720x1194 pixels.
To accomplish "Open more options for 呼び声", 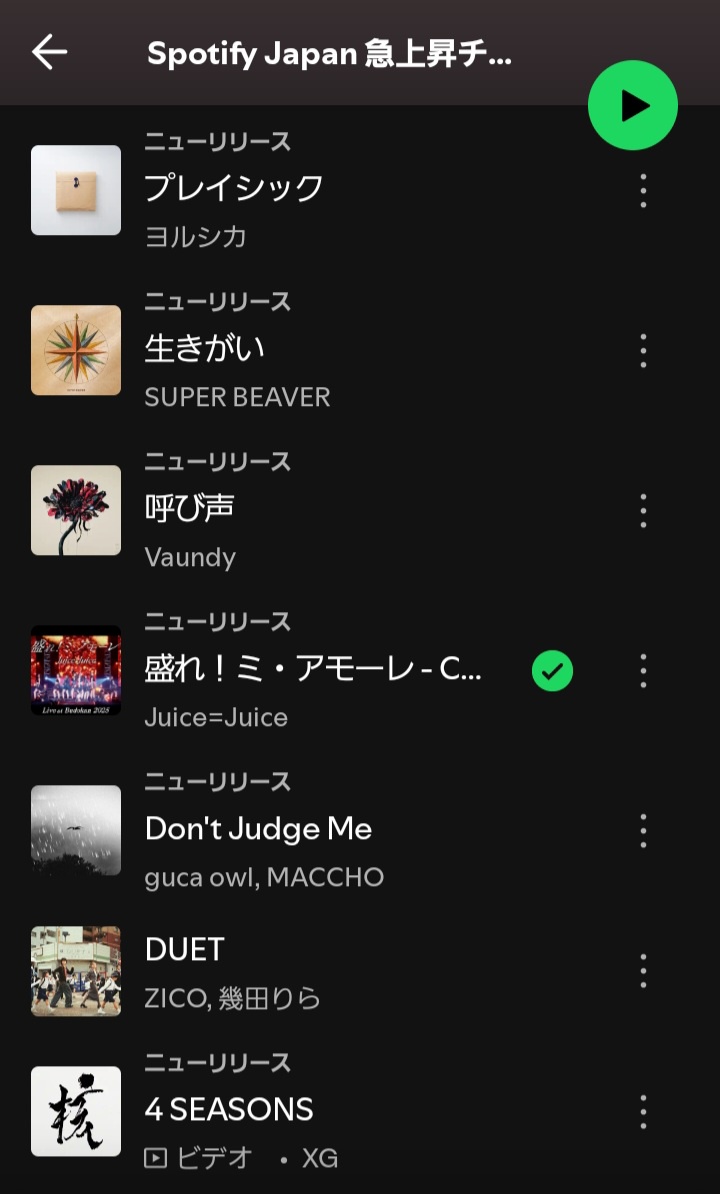I will pos(643,510).
